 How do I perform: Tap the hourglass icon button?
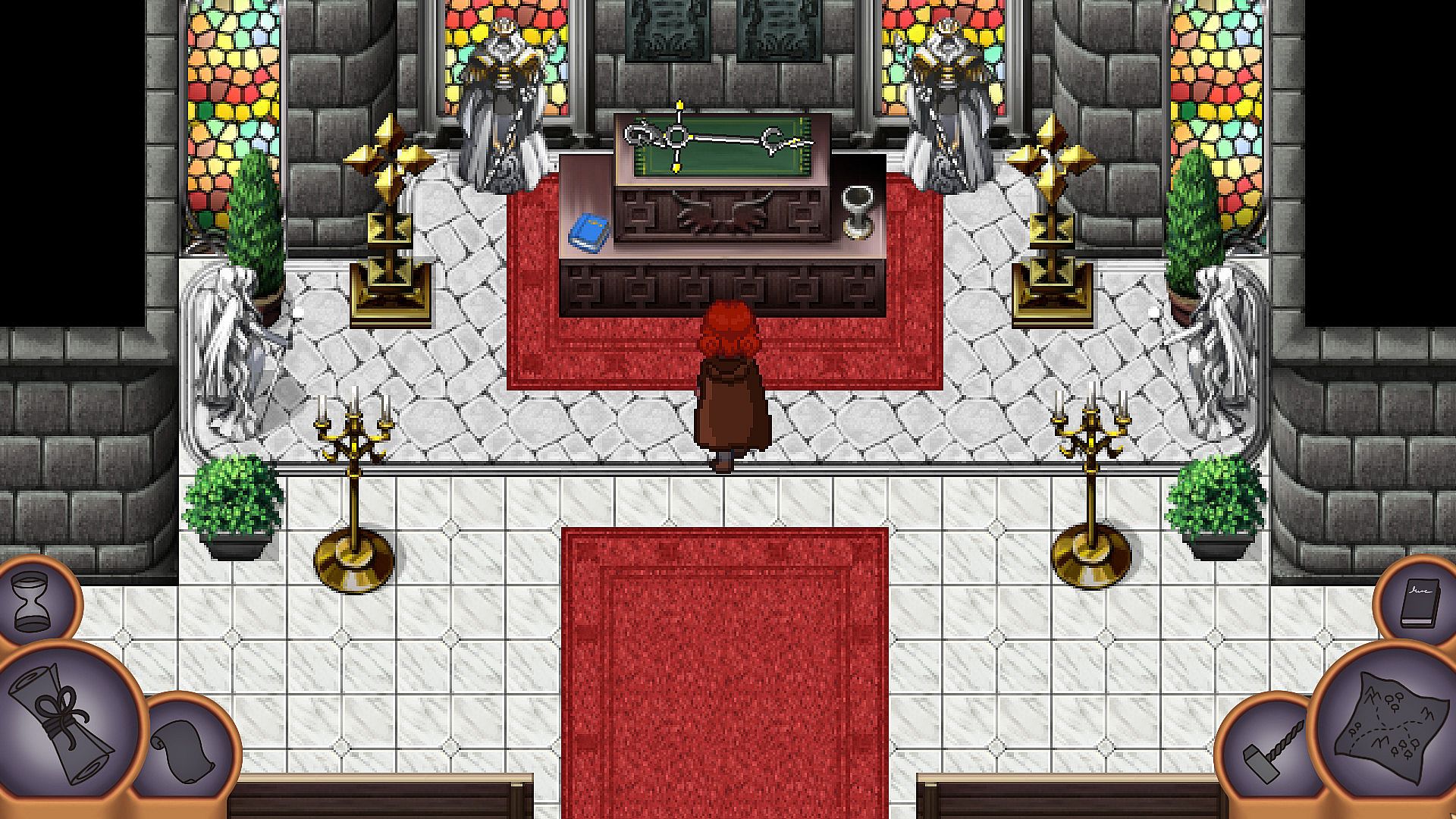(x=32, y=602)
